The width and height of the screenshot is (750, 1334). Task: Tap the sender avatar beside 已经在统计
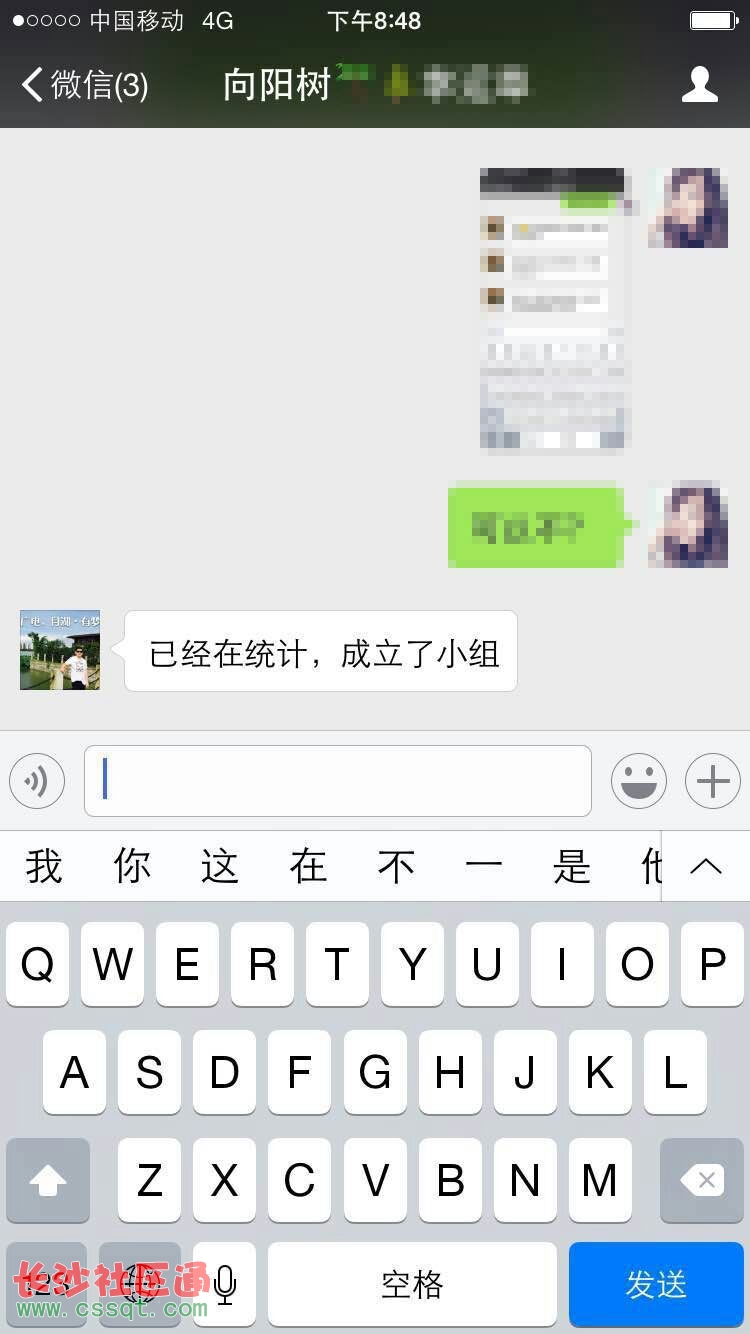[60, 650]
